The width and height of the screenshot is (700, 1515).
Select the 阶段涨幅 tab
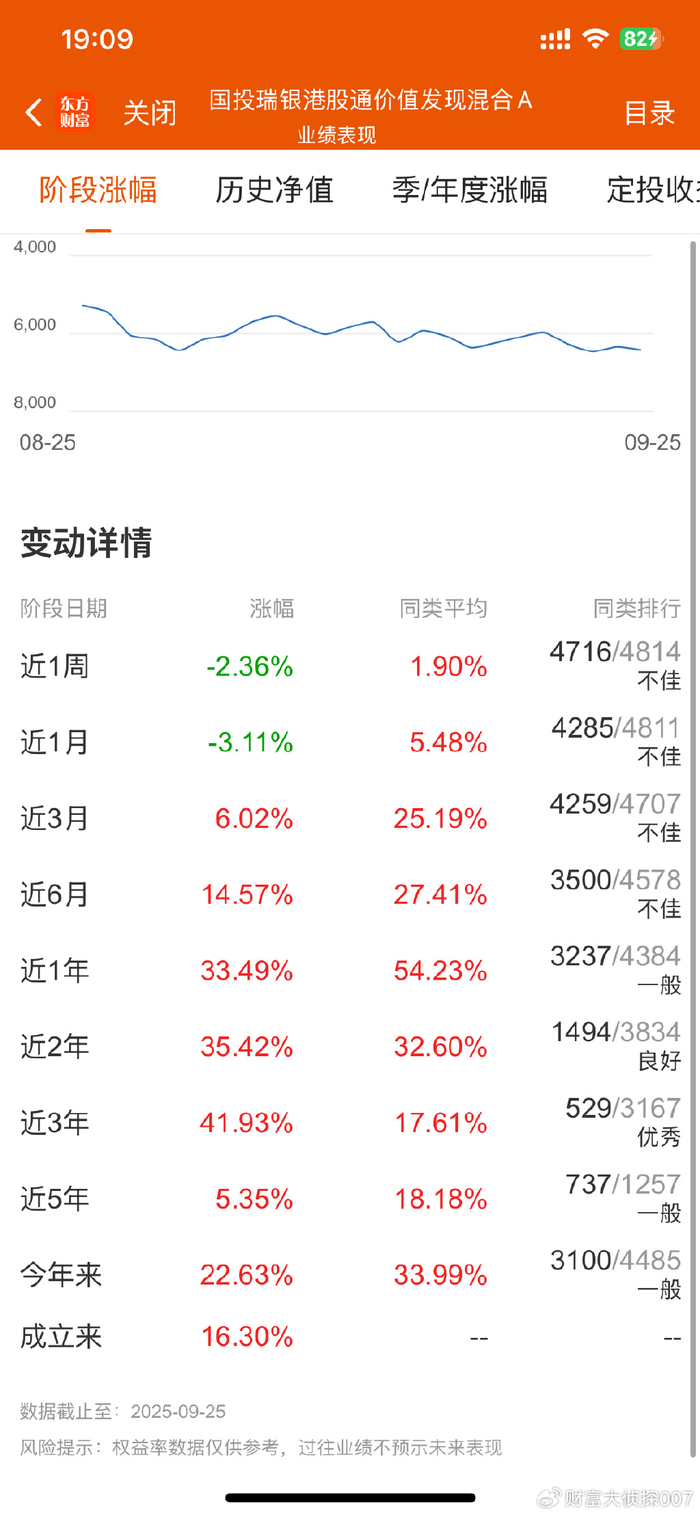click(x=98, y=190)
